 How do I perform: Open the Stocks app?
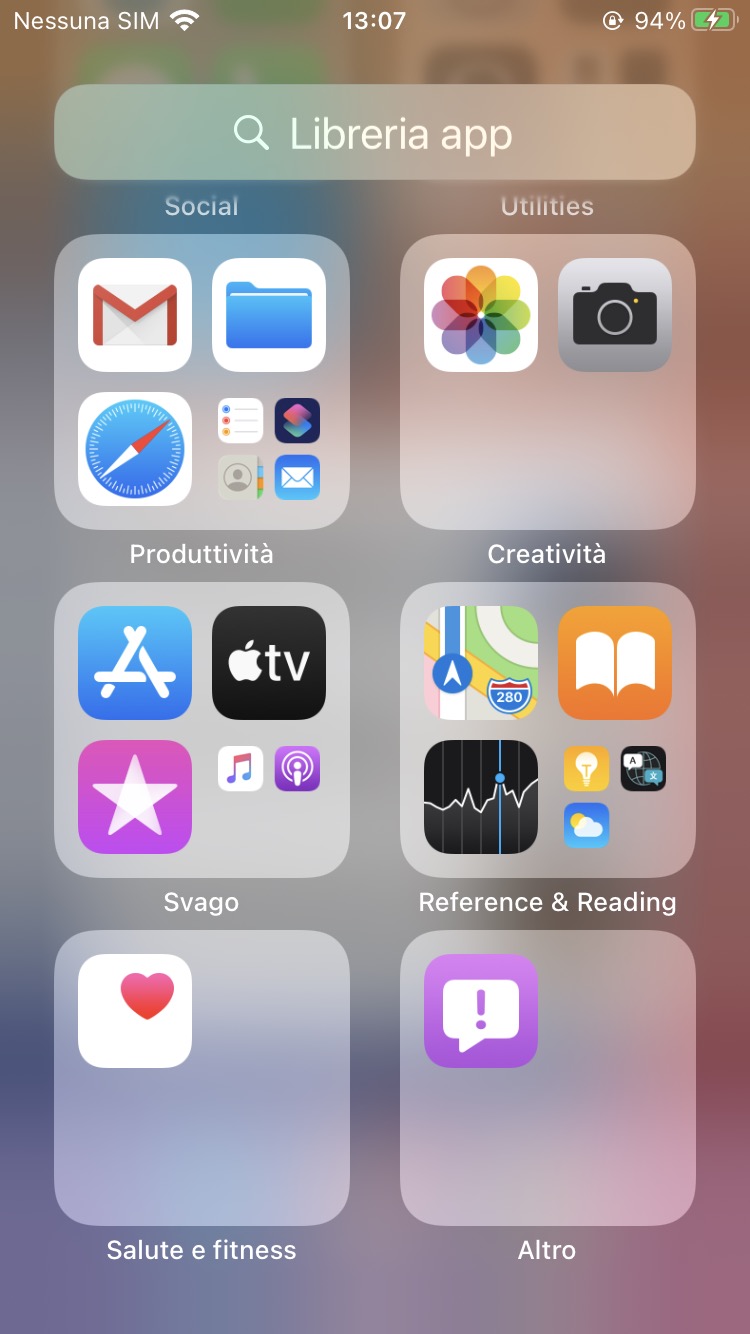point(481,797)
